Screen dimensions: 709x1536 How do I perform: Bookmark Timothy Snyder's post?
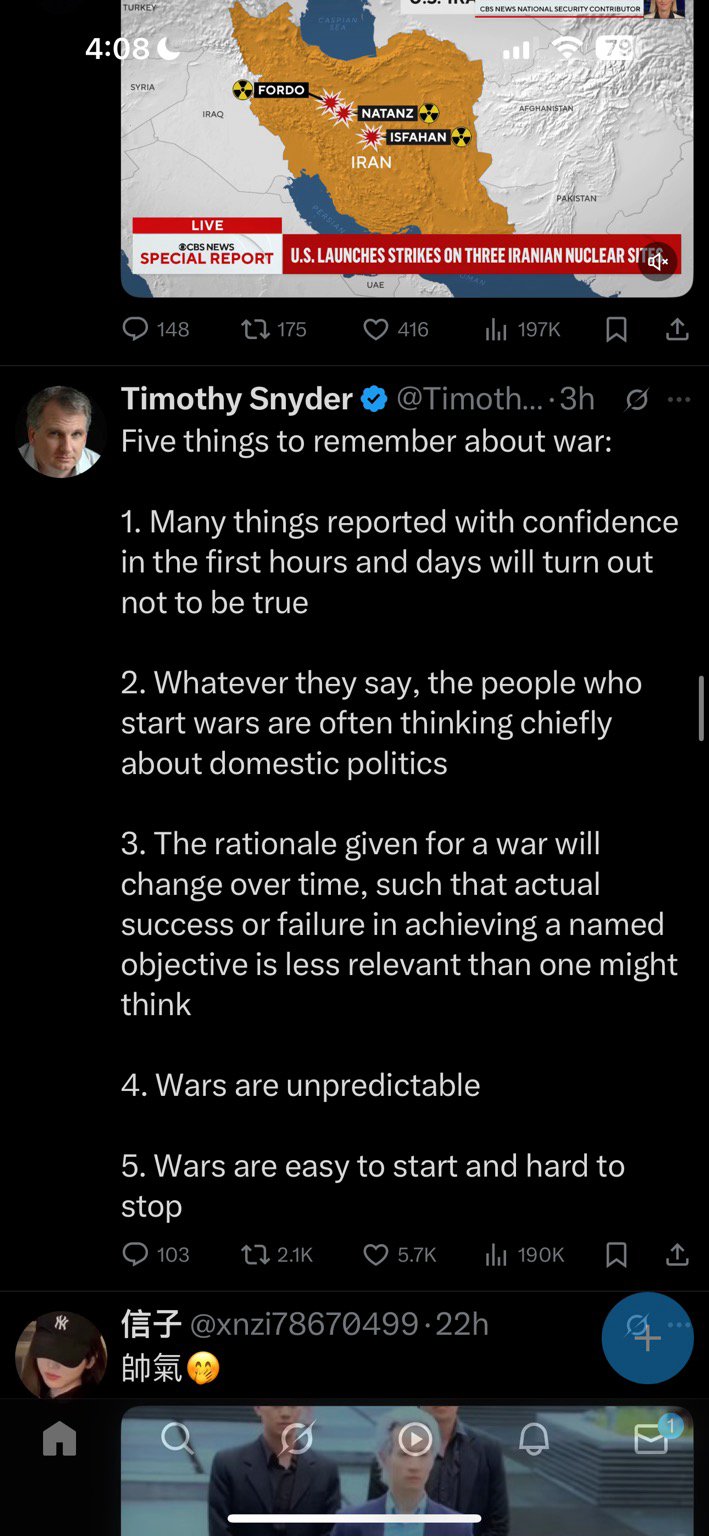click(x=617, y=1254)
